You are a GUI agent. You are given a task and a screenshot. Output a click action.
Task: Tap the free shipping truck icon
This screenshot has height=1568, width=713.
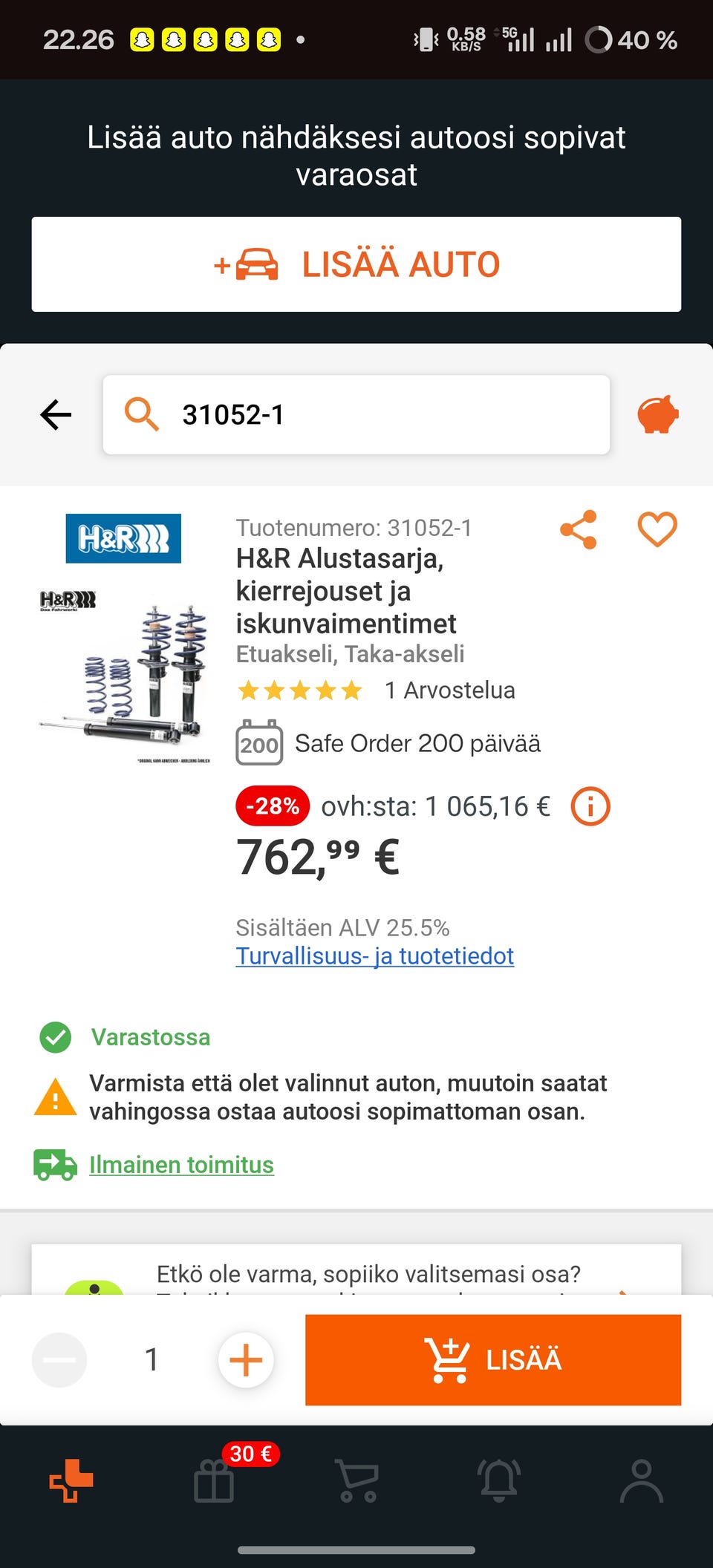click(55, 1164)
